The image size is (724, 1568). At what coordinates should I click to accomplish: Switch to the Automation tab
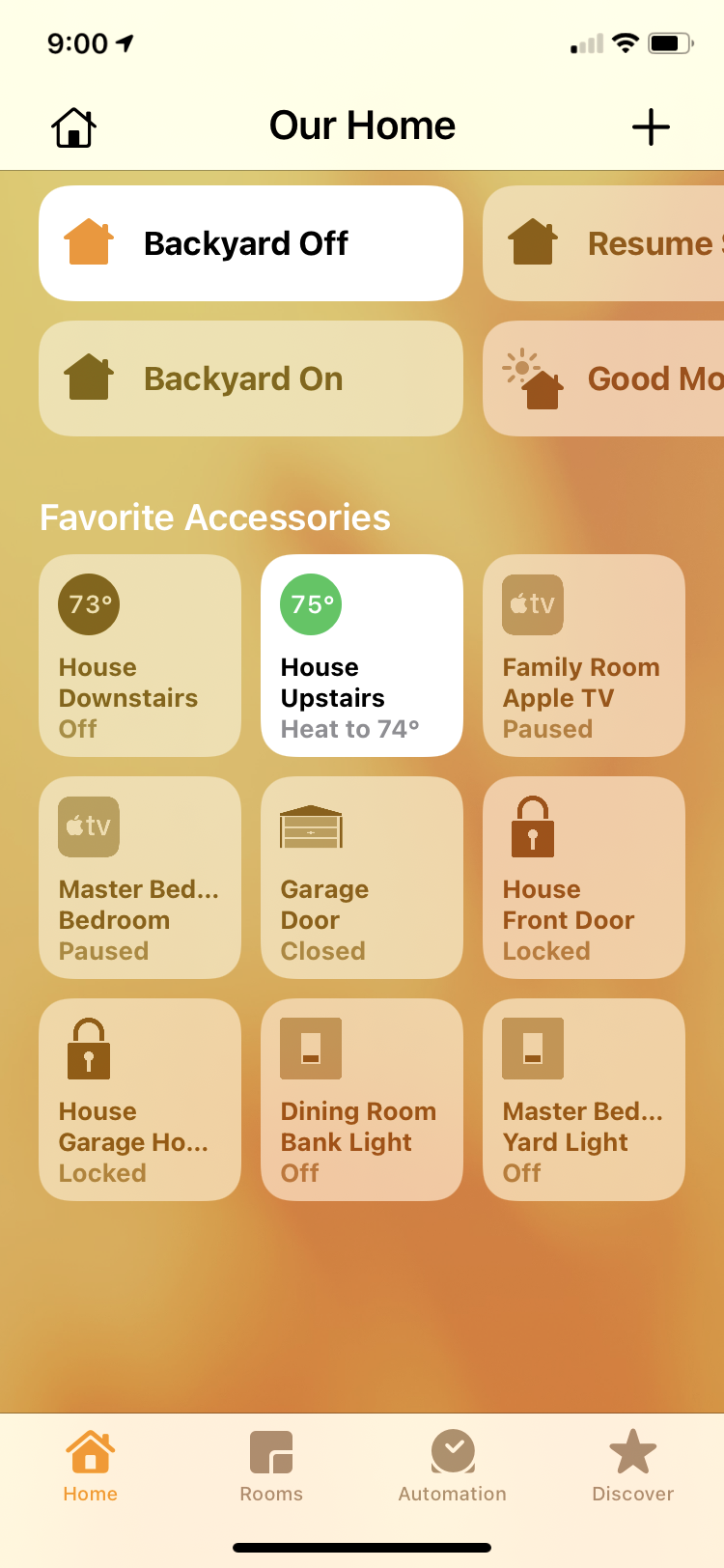click(452, 1466)
